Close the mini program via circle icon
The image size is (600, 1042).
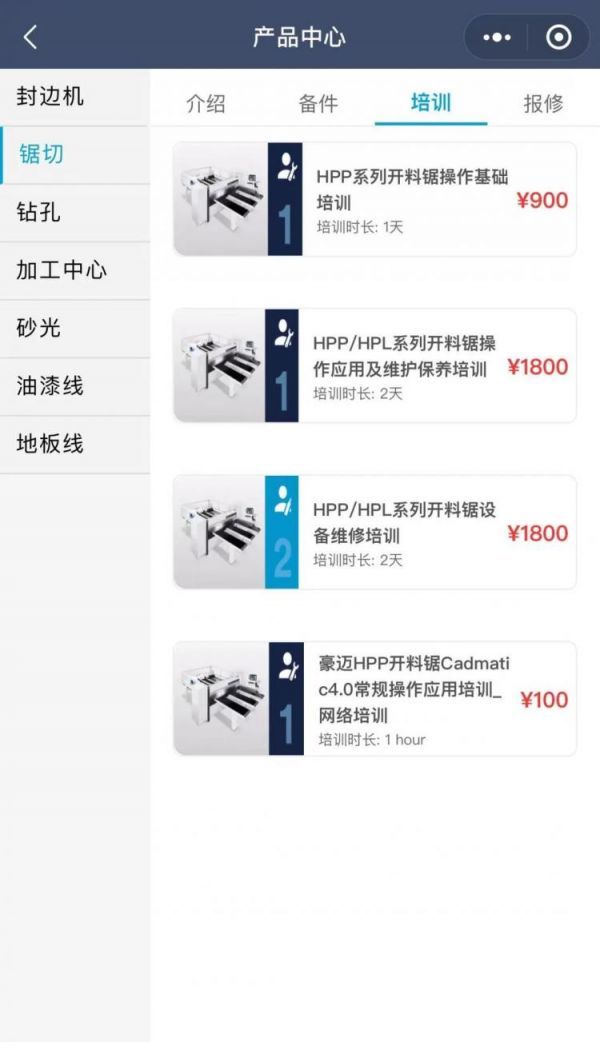(x=559, y=38)
